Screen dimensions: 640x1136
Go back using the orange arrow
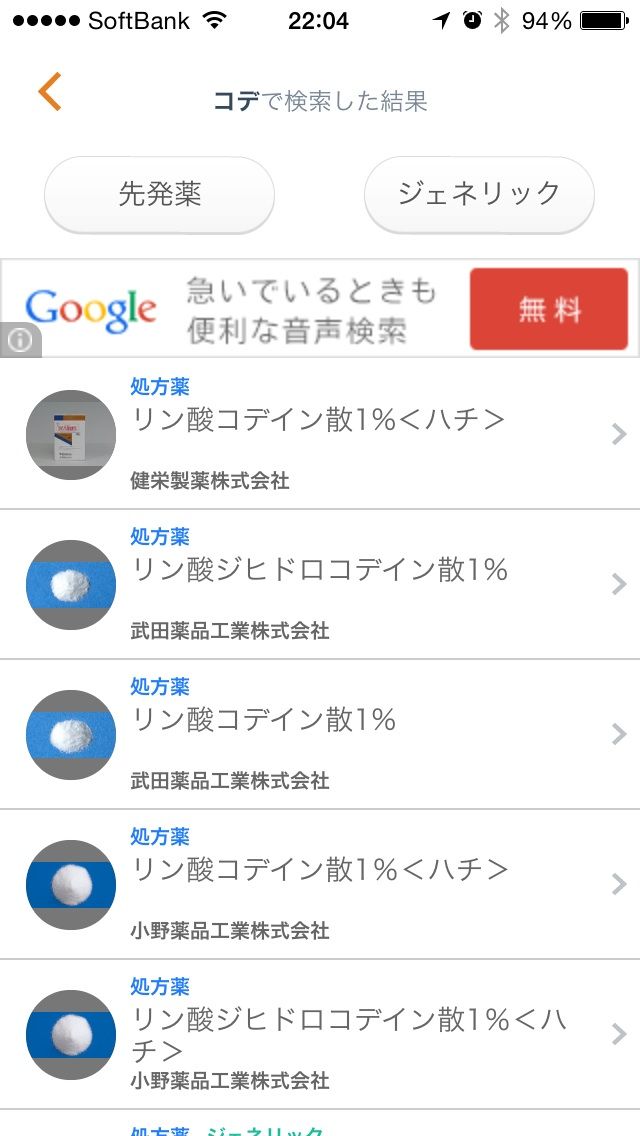[50, 91]
